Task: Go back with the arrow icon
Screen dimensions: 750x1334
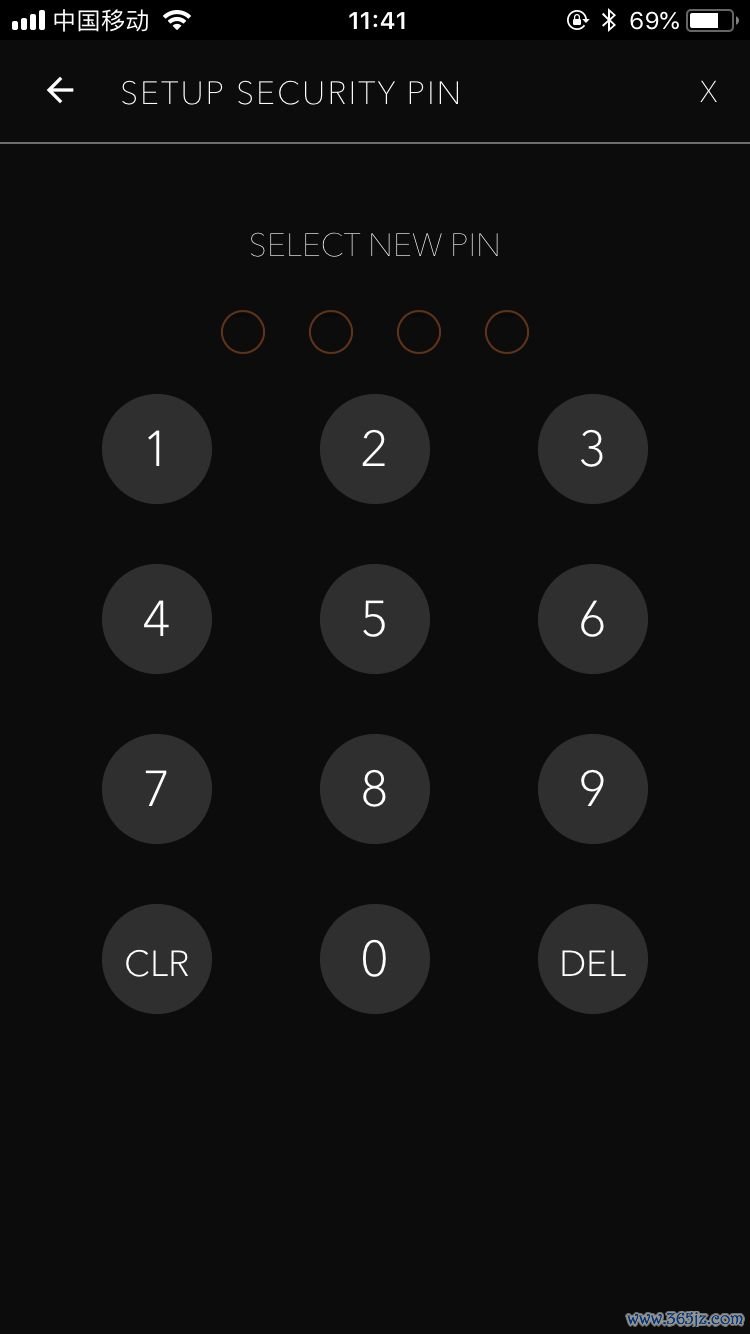Action: click(60, 91)
